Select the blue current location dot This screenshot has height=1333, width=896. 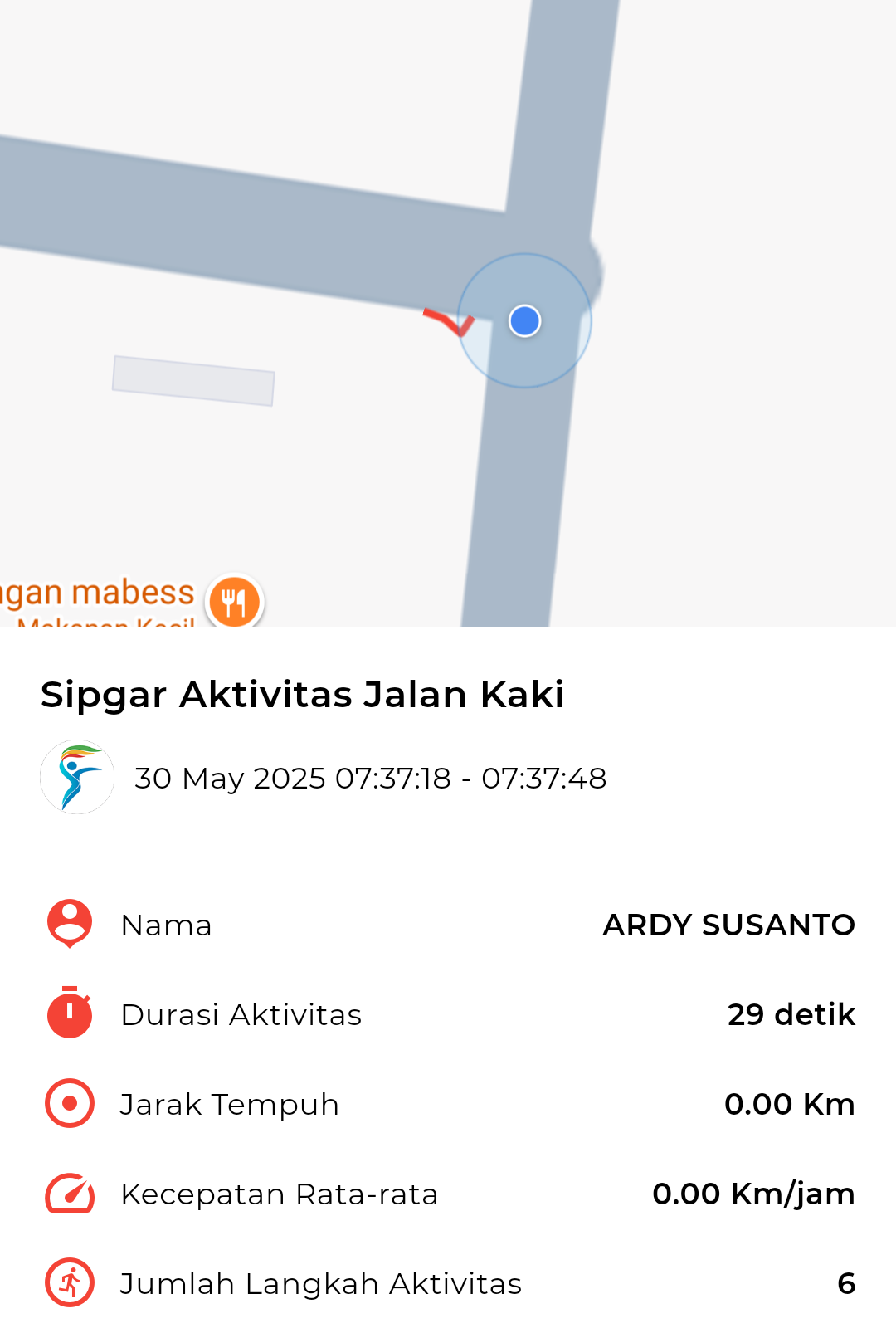(x=524, y=321)
